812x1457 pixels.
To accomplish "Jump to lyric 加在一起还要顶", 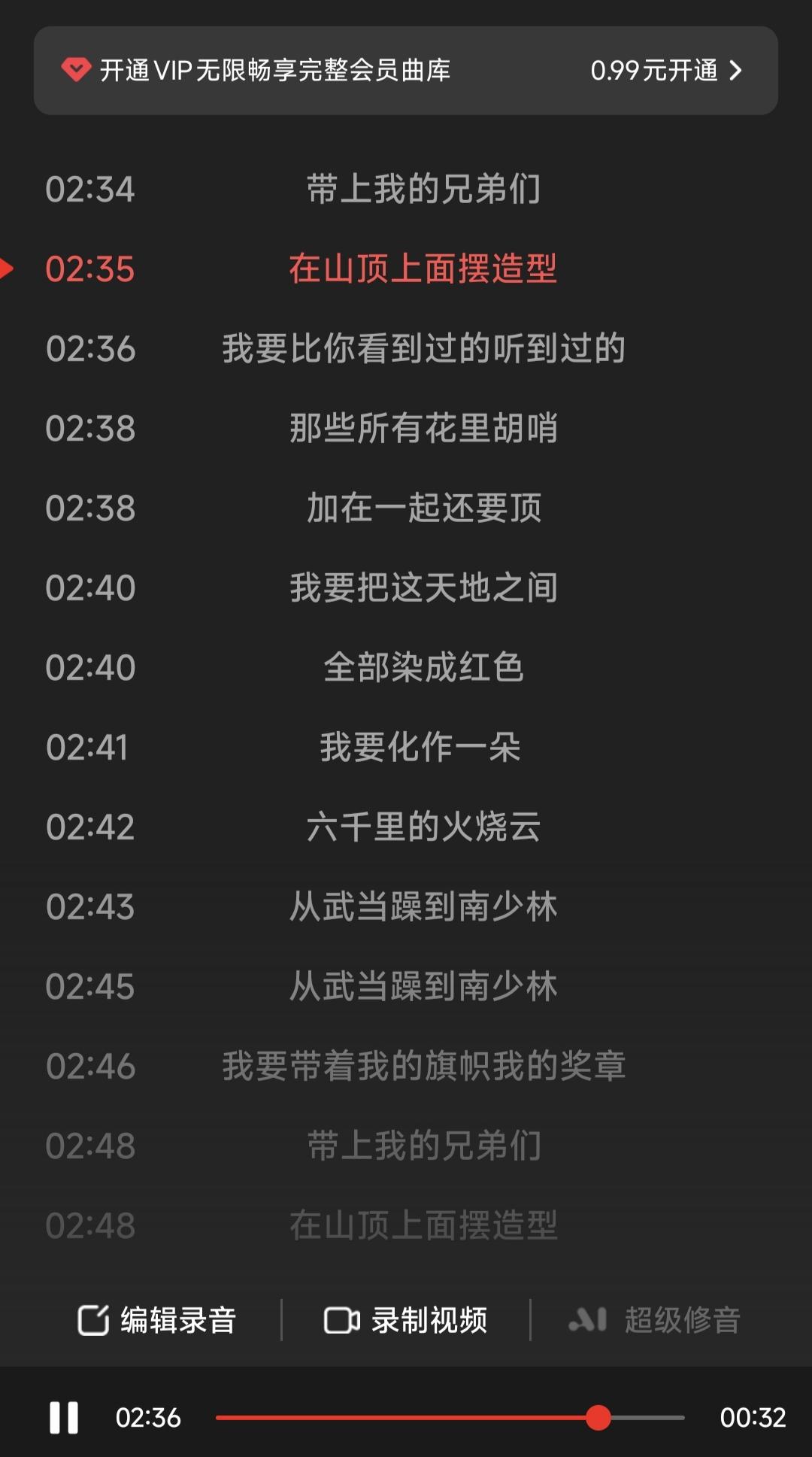I will 423,508.
